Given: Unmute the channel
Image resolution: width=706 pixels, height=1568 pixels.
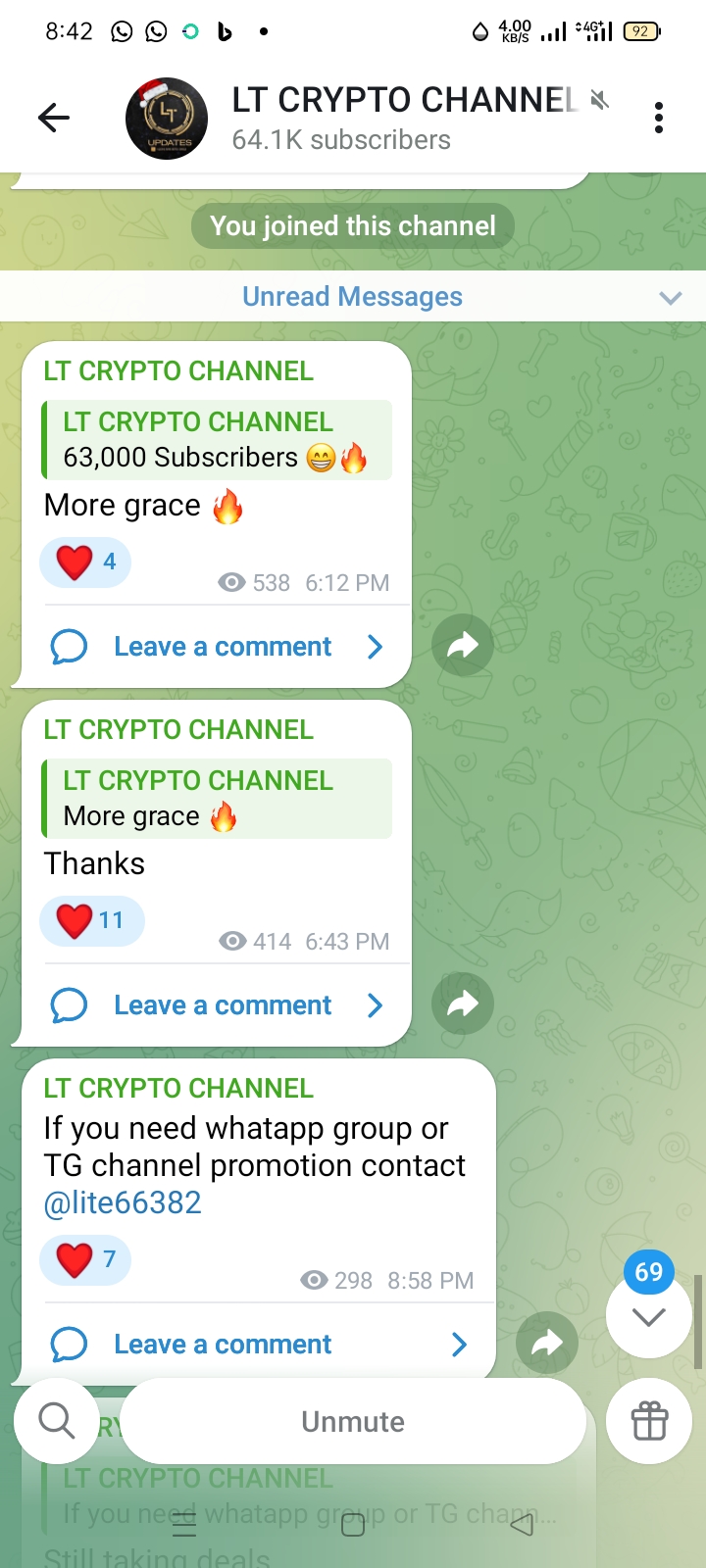Looking at the screenshot, I should 353,1421.
